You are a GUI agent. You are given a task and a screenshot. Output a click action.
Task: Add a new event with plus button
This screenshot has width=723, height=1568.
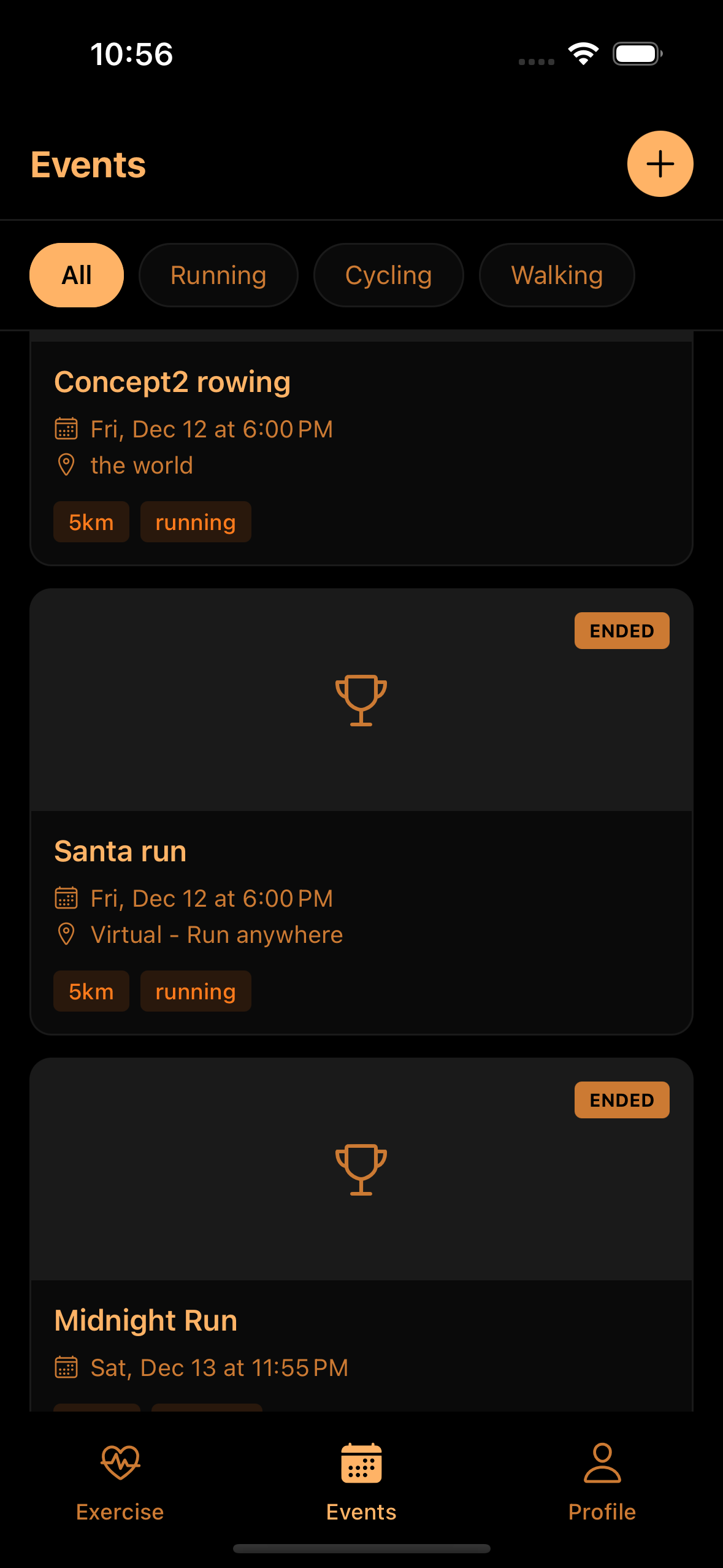point(660,164)
